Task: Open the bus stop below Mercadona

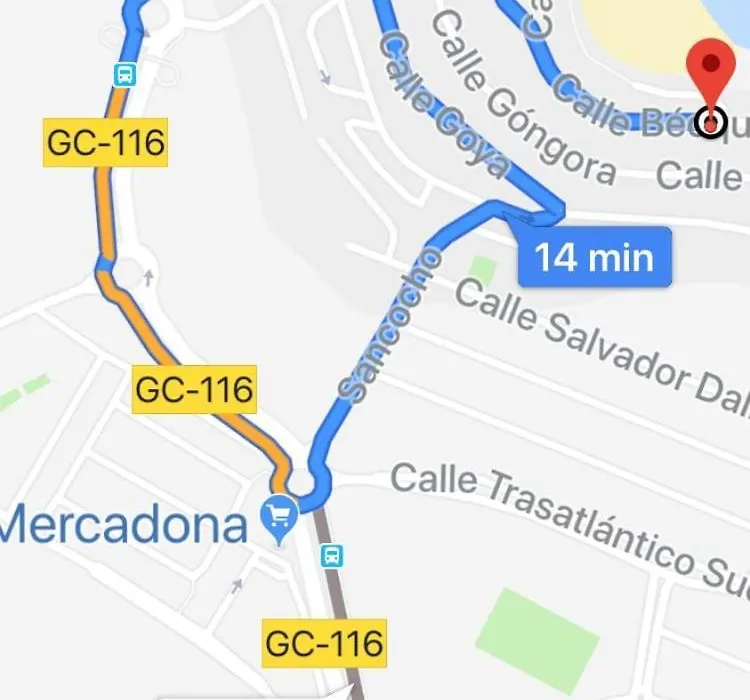Action: [333, 555]
